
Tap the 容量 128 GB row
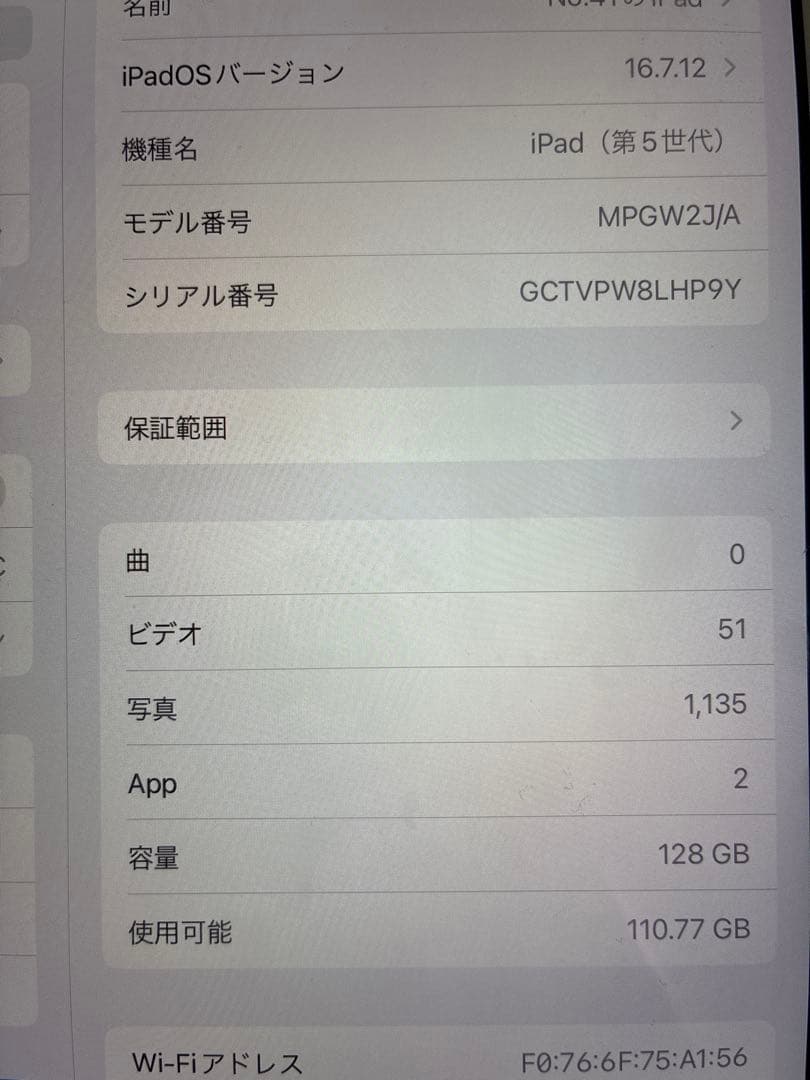coord(430,856)
